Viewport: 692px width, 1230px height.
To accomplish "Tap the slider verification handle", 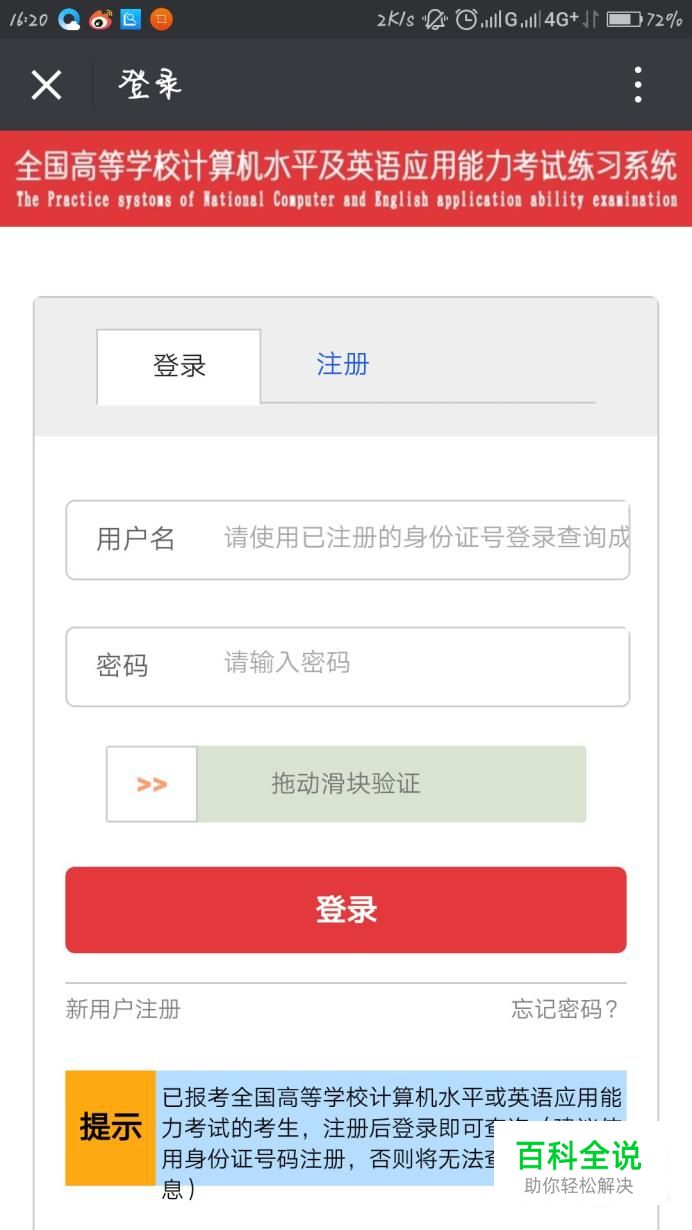I will pyautogui.click(x=152, y=784).
